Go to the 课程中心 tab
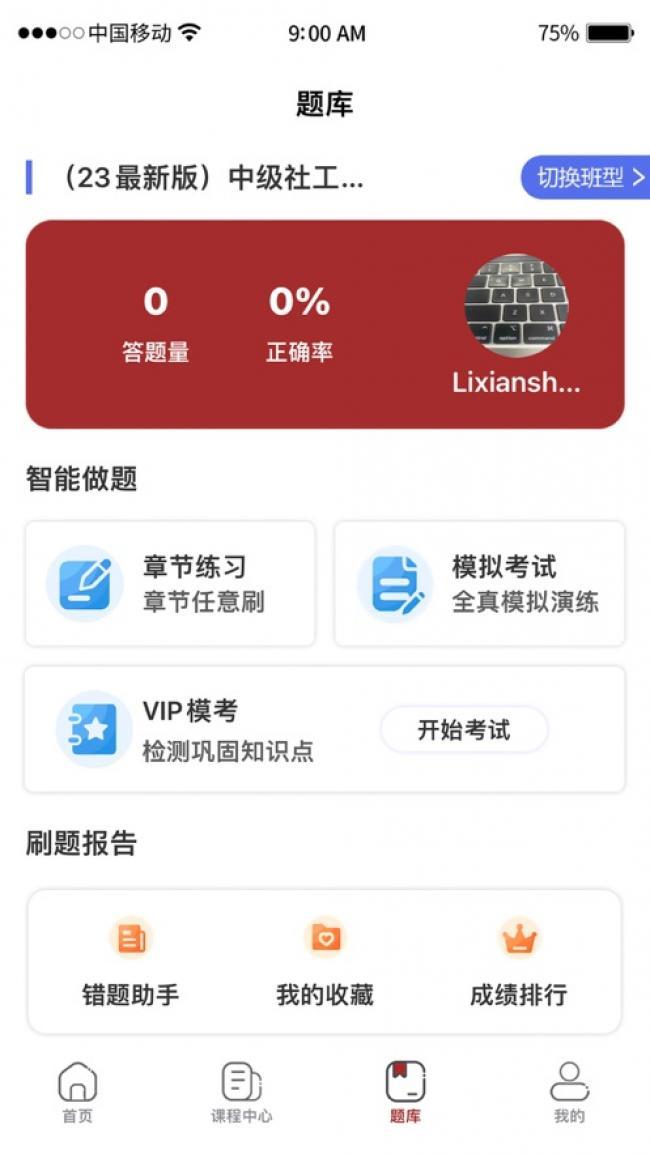The image size is (650, 1154). (x=241, y=1092)
